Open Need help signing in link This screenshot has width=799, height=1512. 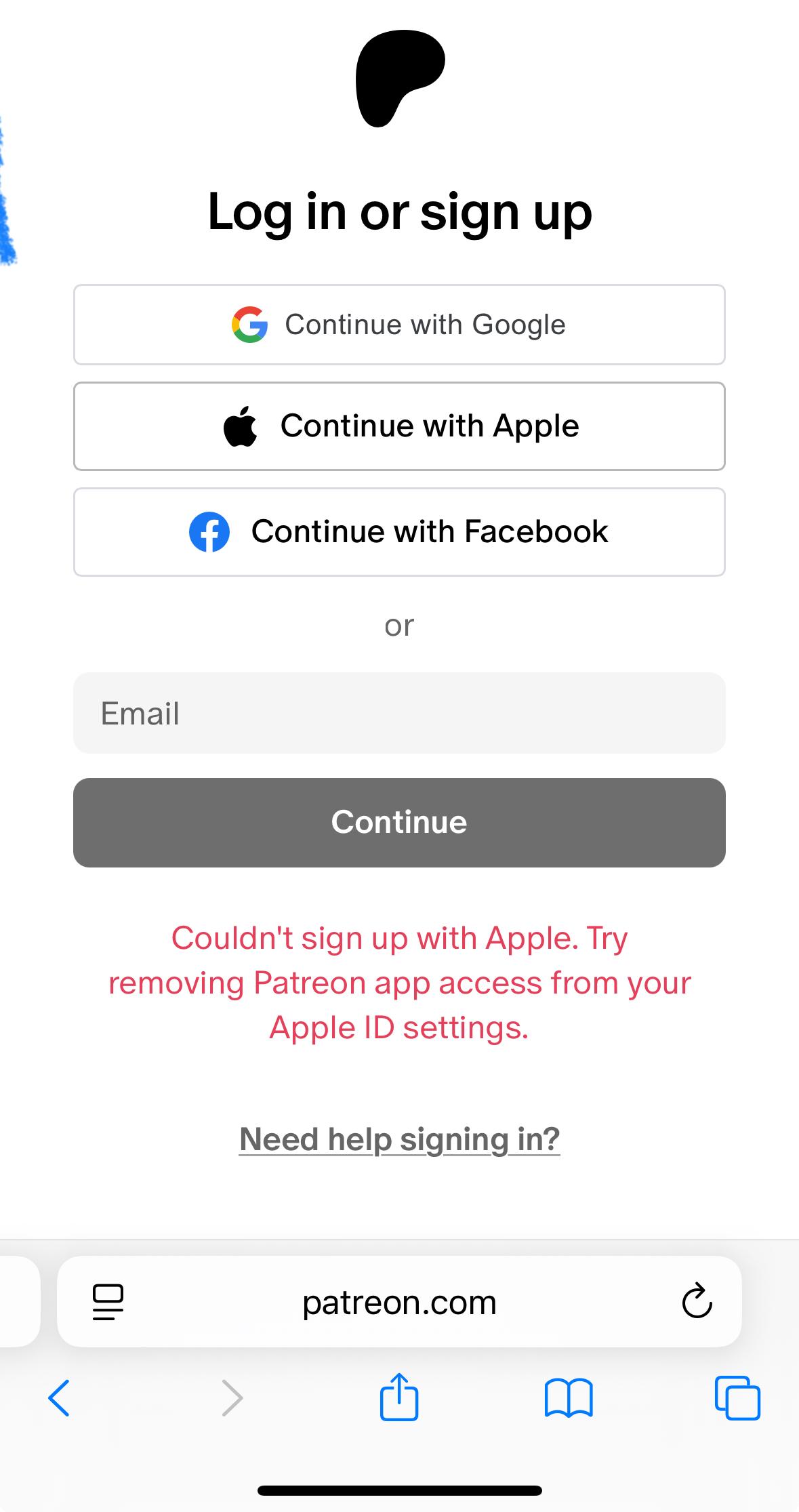click(399, 1139)
